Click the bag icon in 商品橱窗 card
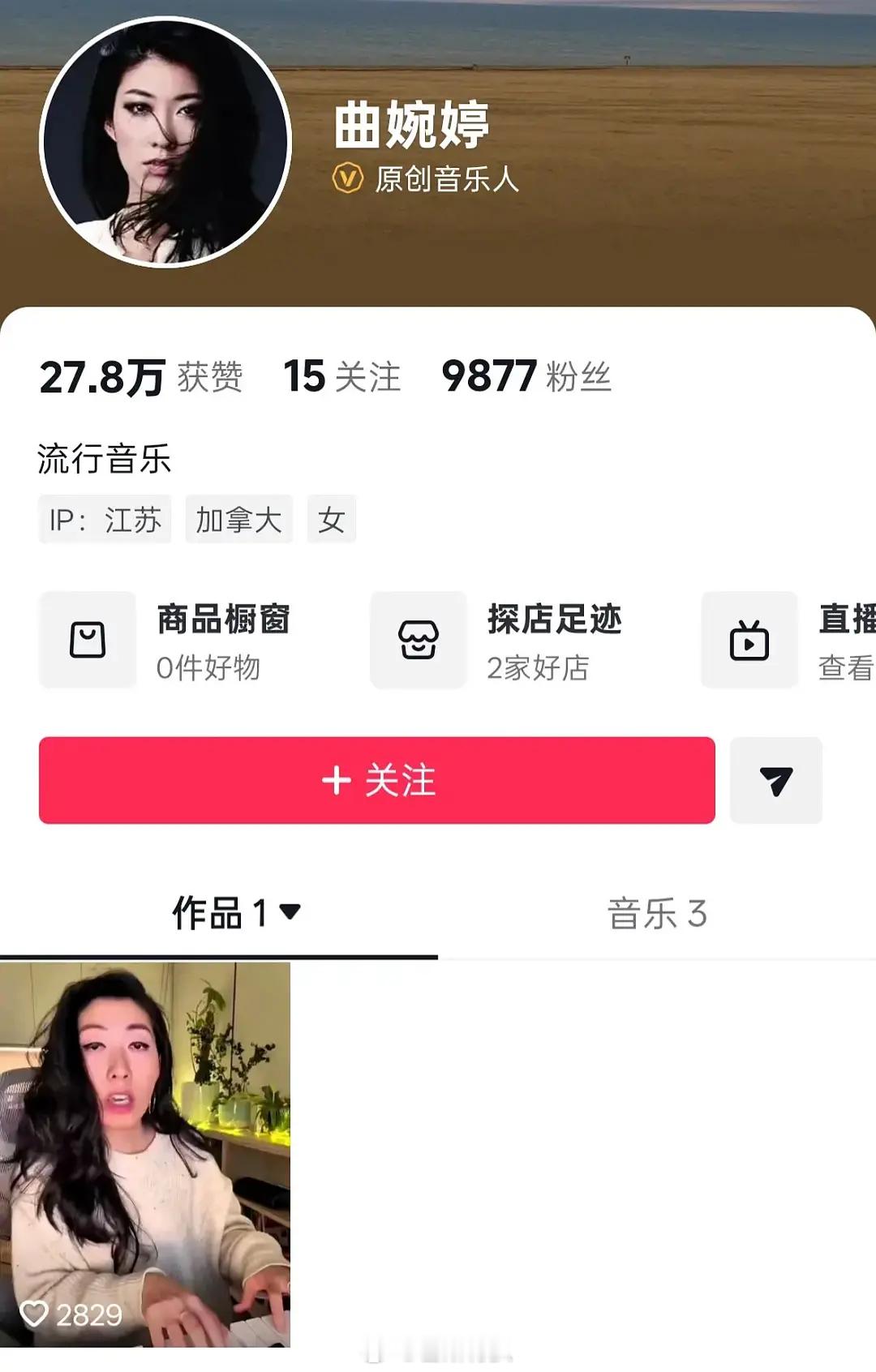The height and width of the screenshot is (1372, 876). pyautogui.click(x=87, y=640)
